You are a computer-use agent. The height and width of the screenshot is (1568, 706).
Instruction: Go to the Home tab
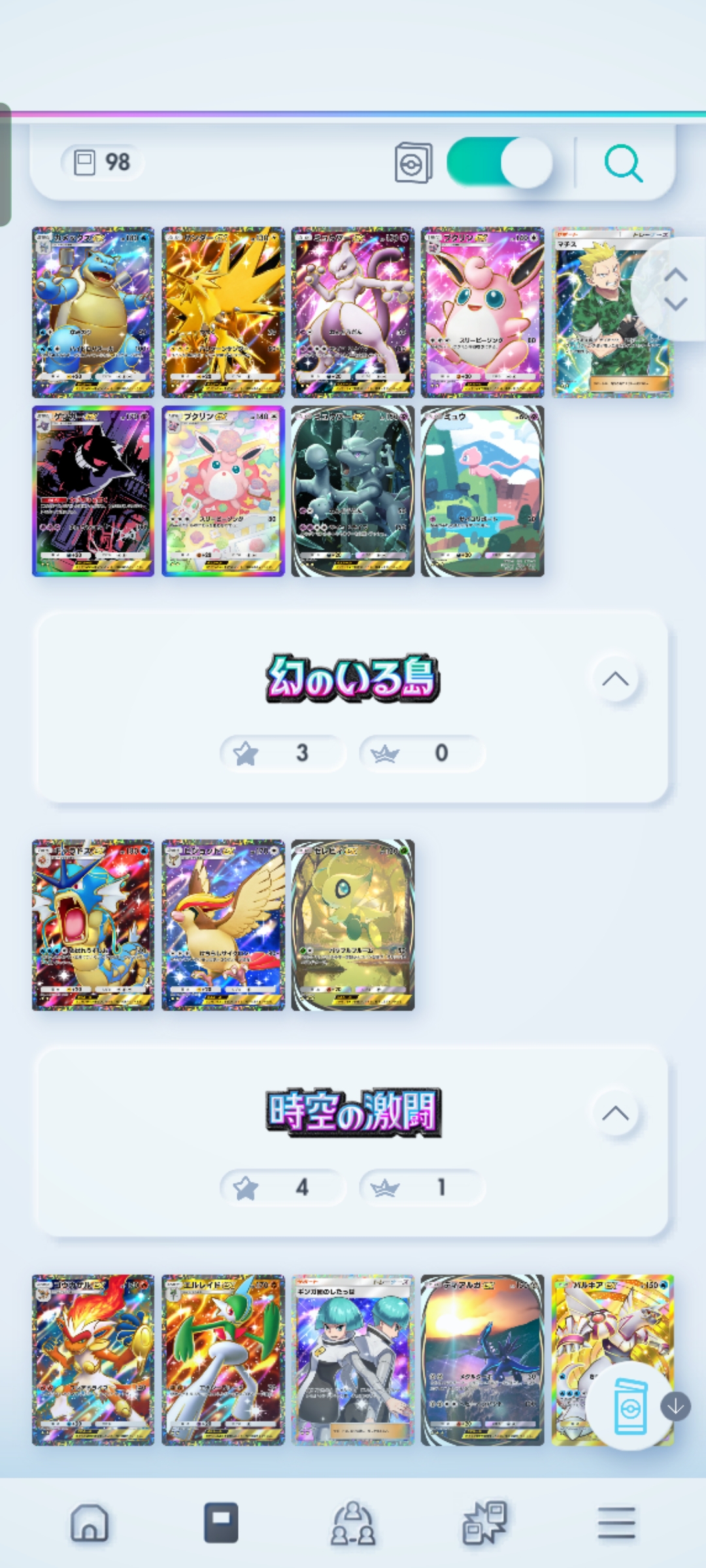pos(90,1523)
